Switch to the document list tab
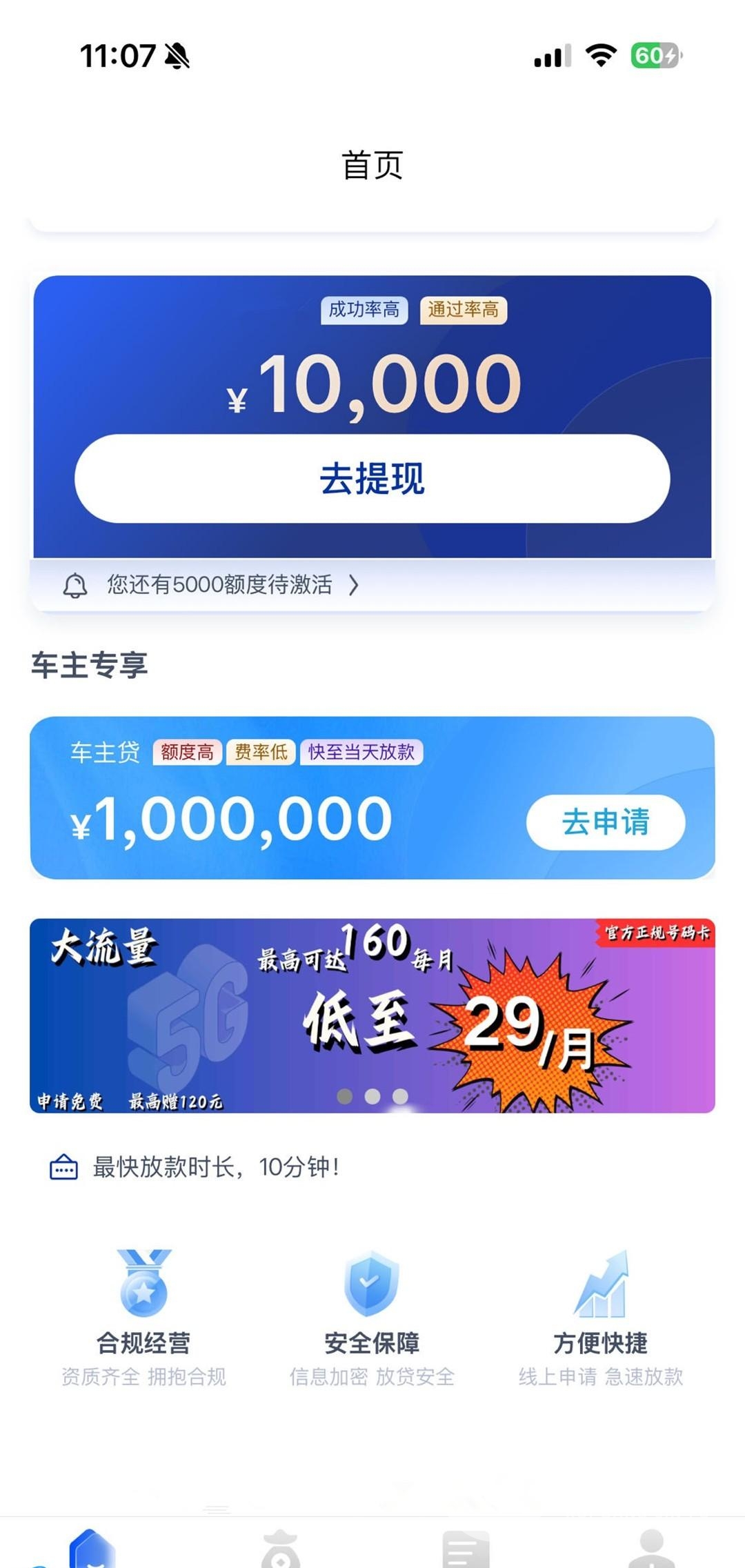Screen dimensions: 745x1568 point(466,1549)
